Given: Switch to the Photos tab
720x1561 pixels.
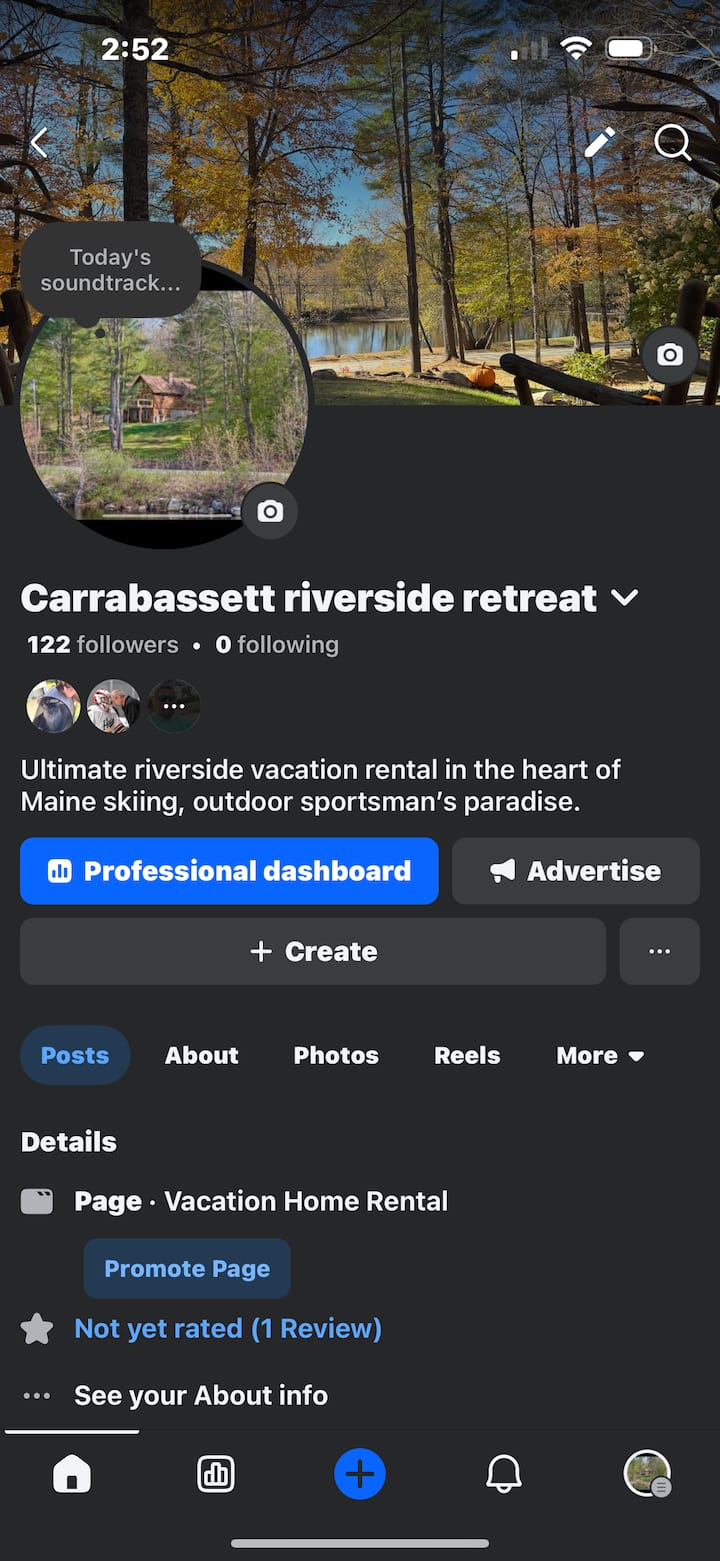Looking at the screenshot, I should (336, 1055).
